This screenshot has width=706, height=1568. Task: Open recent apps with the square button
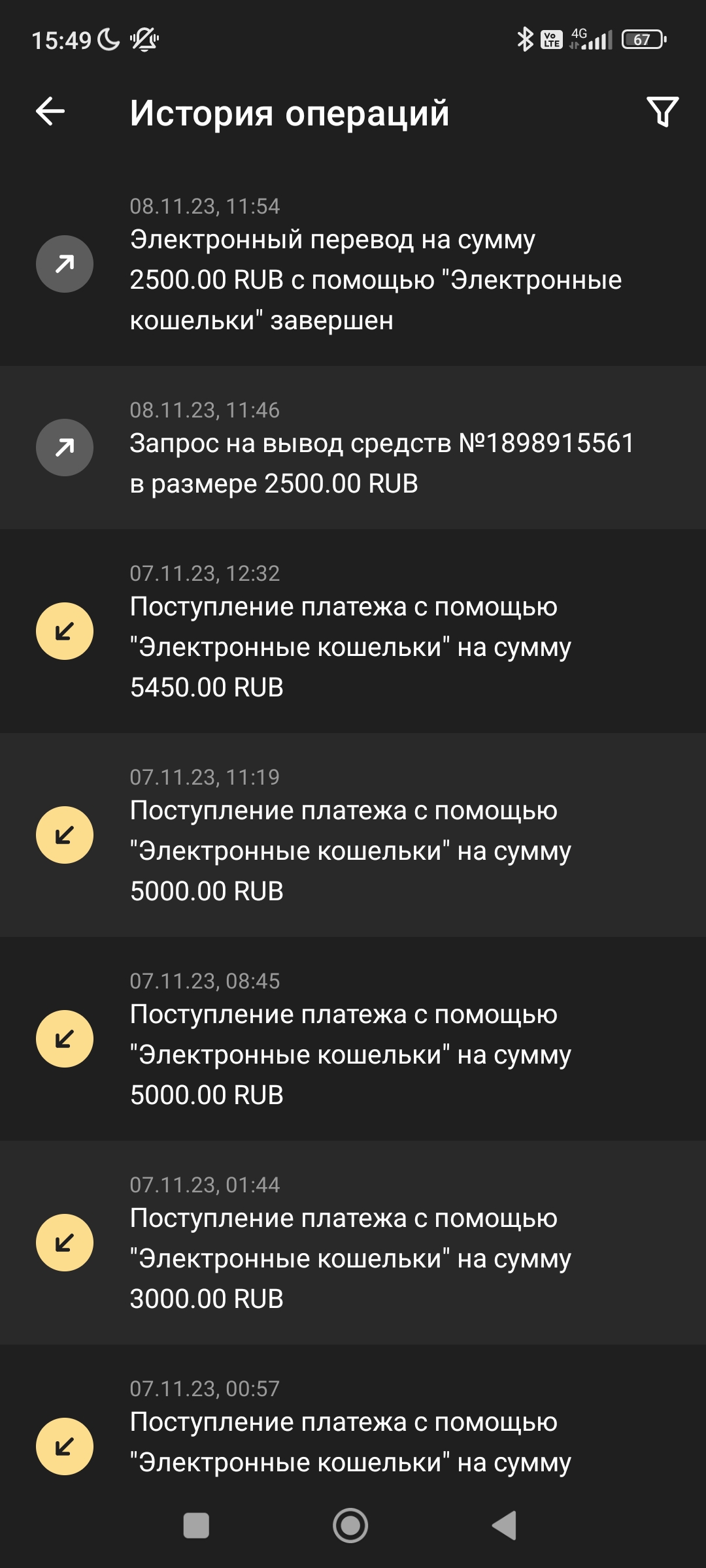[196, 1526]
